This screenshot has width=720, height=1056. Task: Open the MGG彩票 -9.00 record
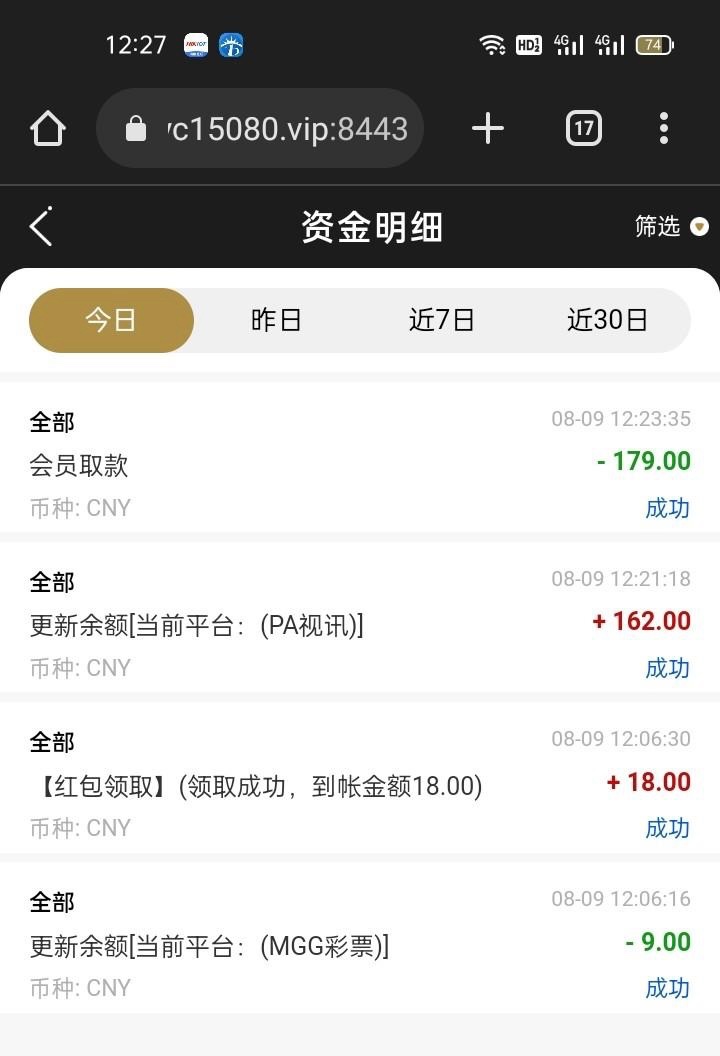pyautogui.click(x=360, y=944)
